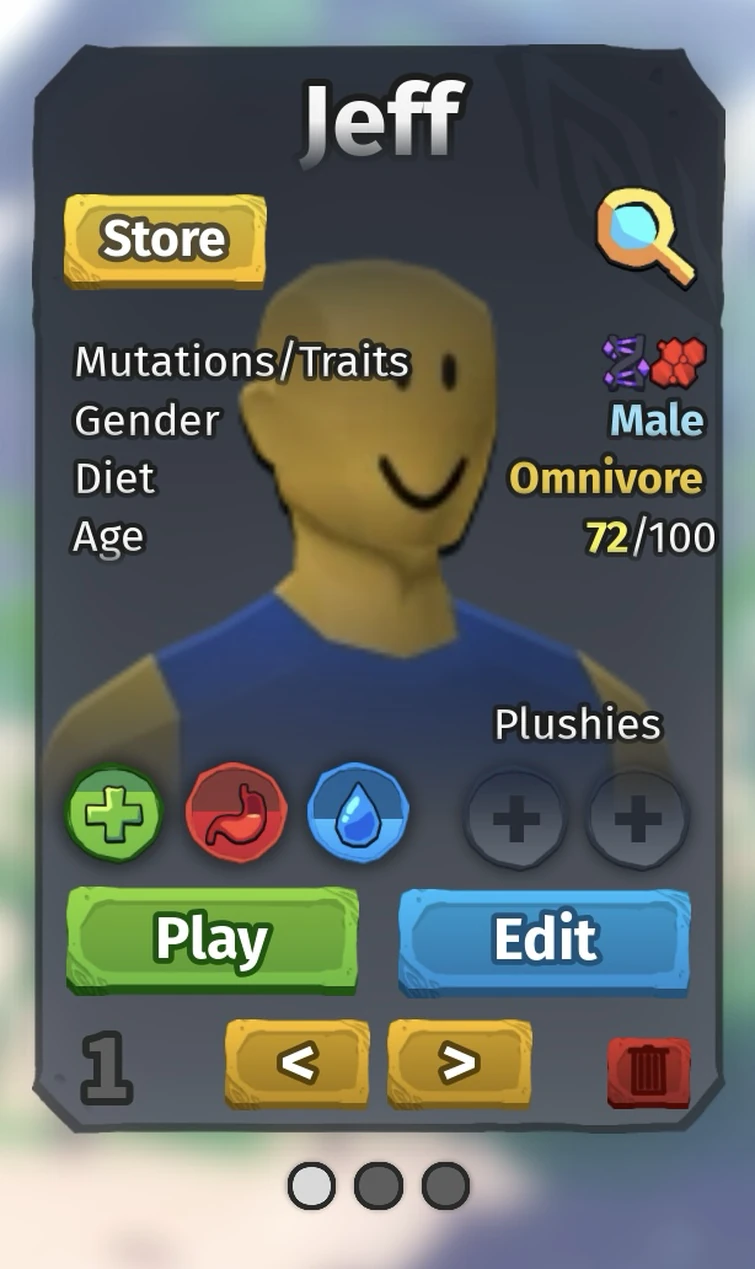Start playing as Jeff

(x=212, y=938)
